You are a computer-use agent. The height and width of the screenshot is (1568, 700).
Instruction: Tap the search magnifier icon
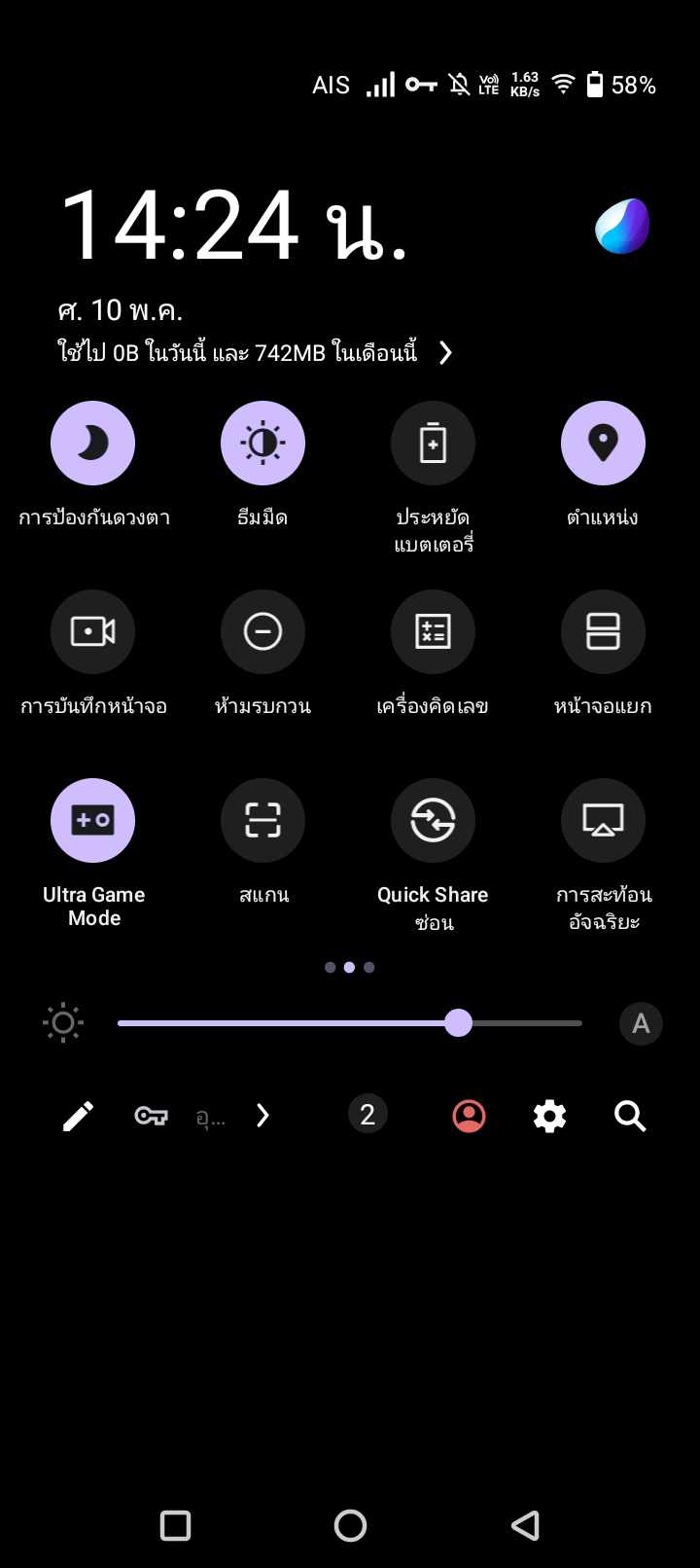(630, 1116)
